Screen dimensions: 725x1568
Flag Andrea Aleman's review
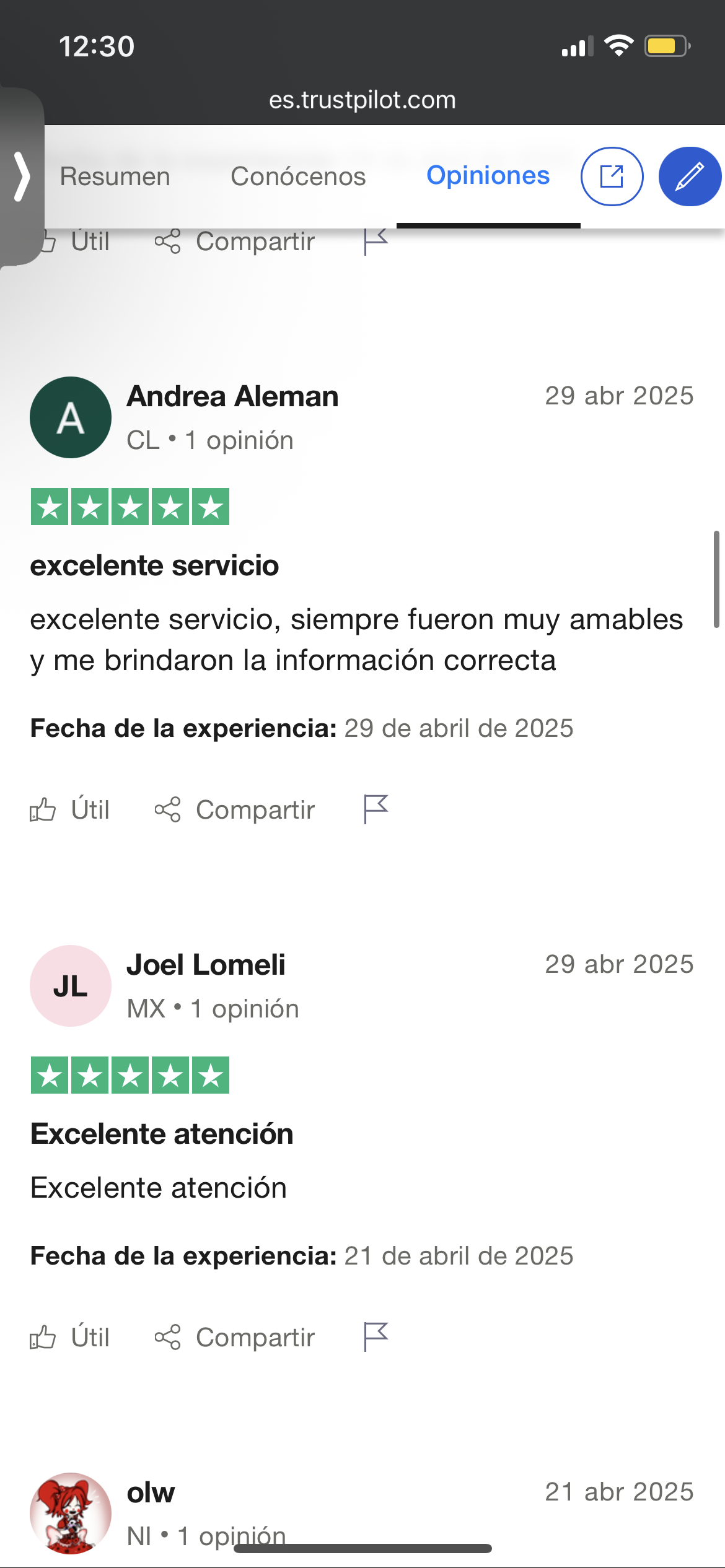coord(376,809)
